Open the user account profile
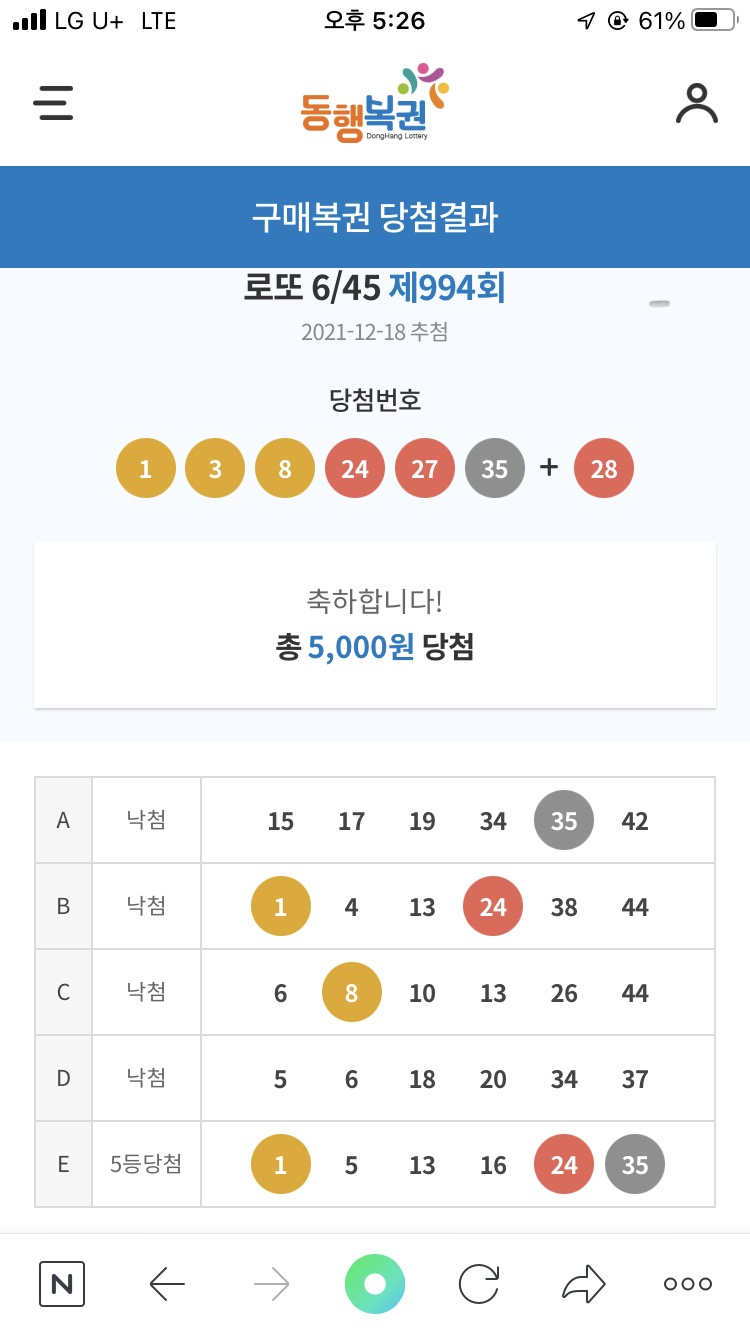750x1334 pixels. tap(696, 103)
